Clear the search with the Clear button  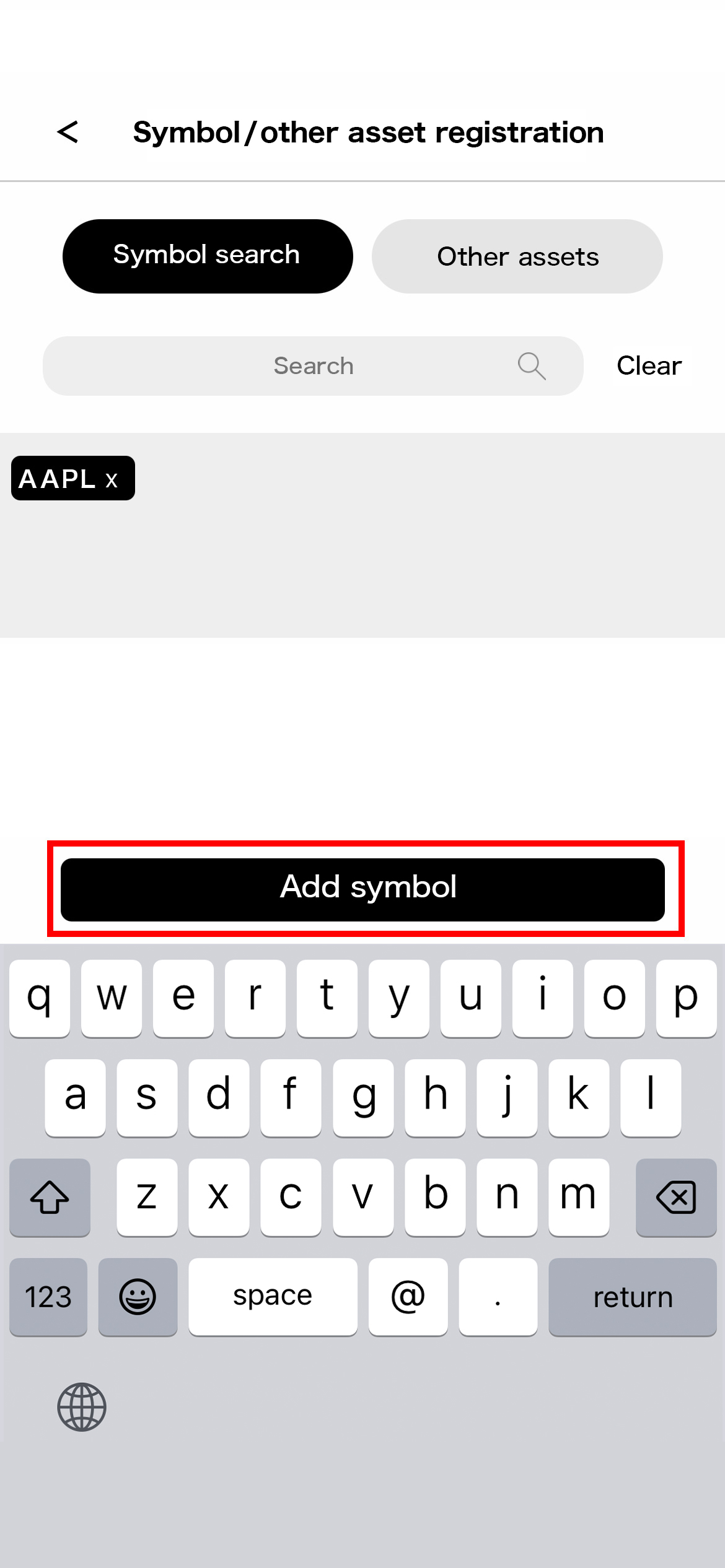point(649,366)
